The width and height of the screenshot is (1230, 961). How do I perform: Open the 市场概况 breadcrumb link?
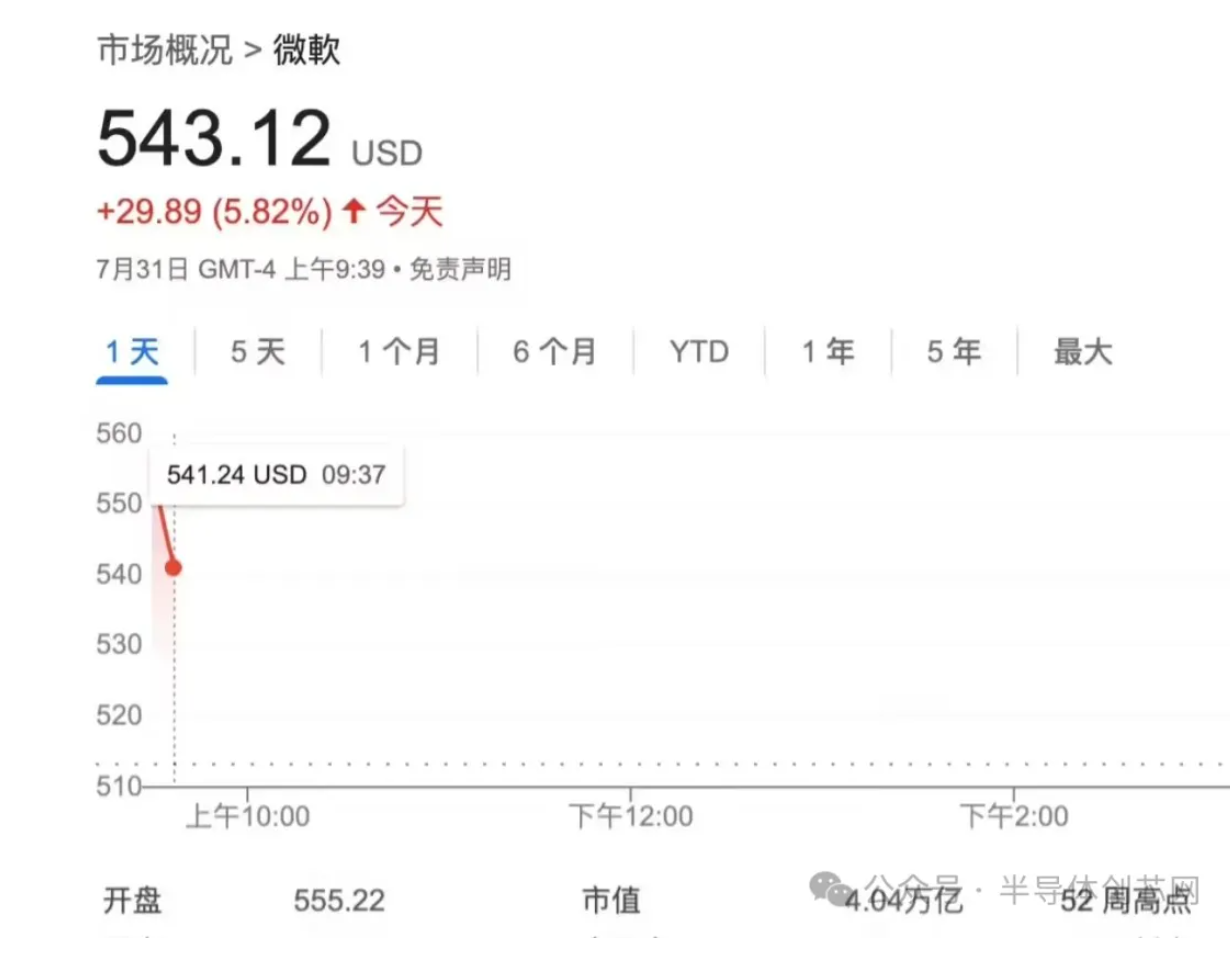coord(165,50)
